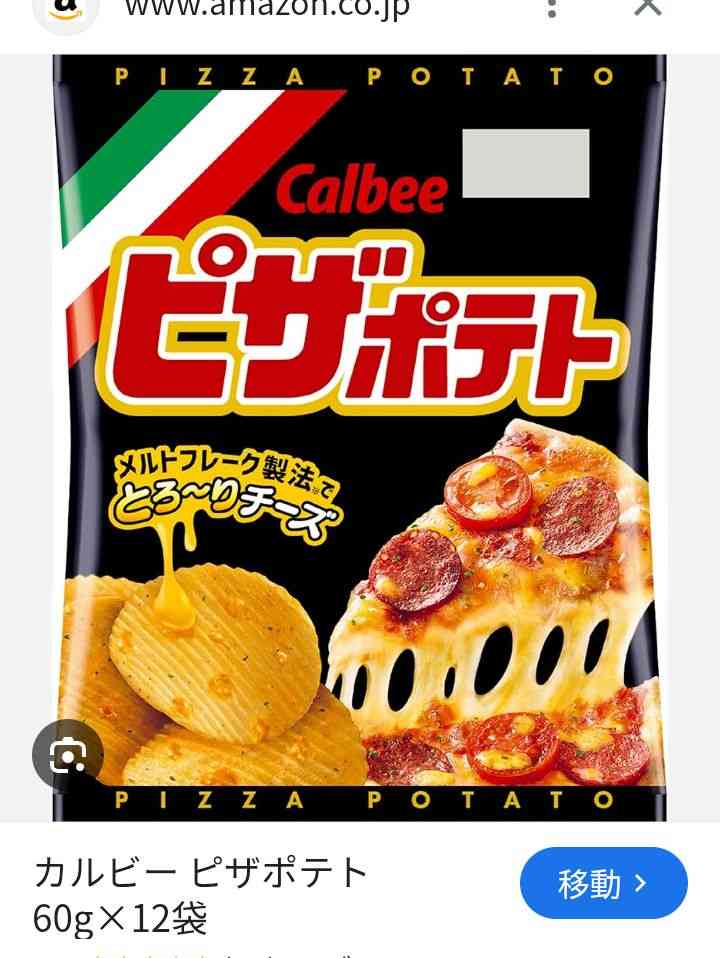720x958 pixels.
Task: Close the image viewer
Action: pyautogui.click(x=648, y=8)
